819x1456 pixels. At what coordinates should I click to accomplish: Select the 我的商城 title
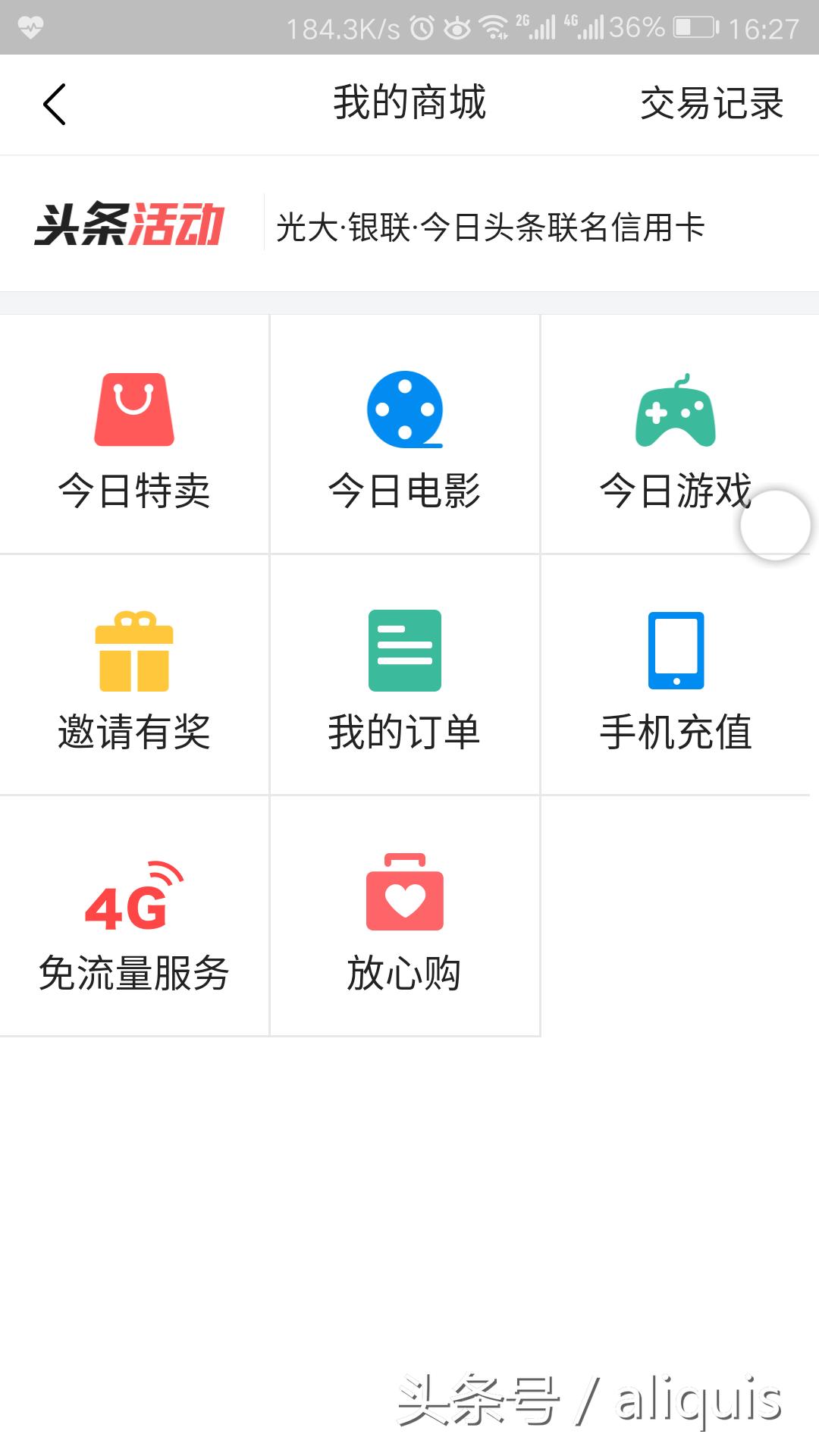point(409,105)
